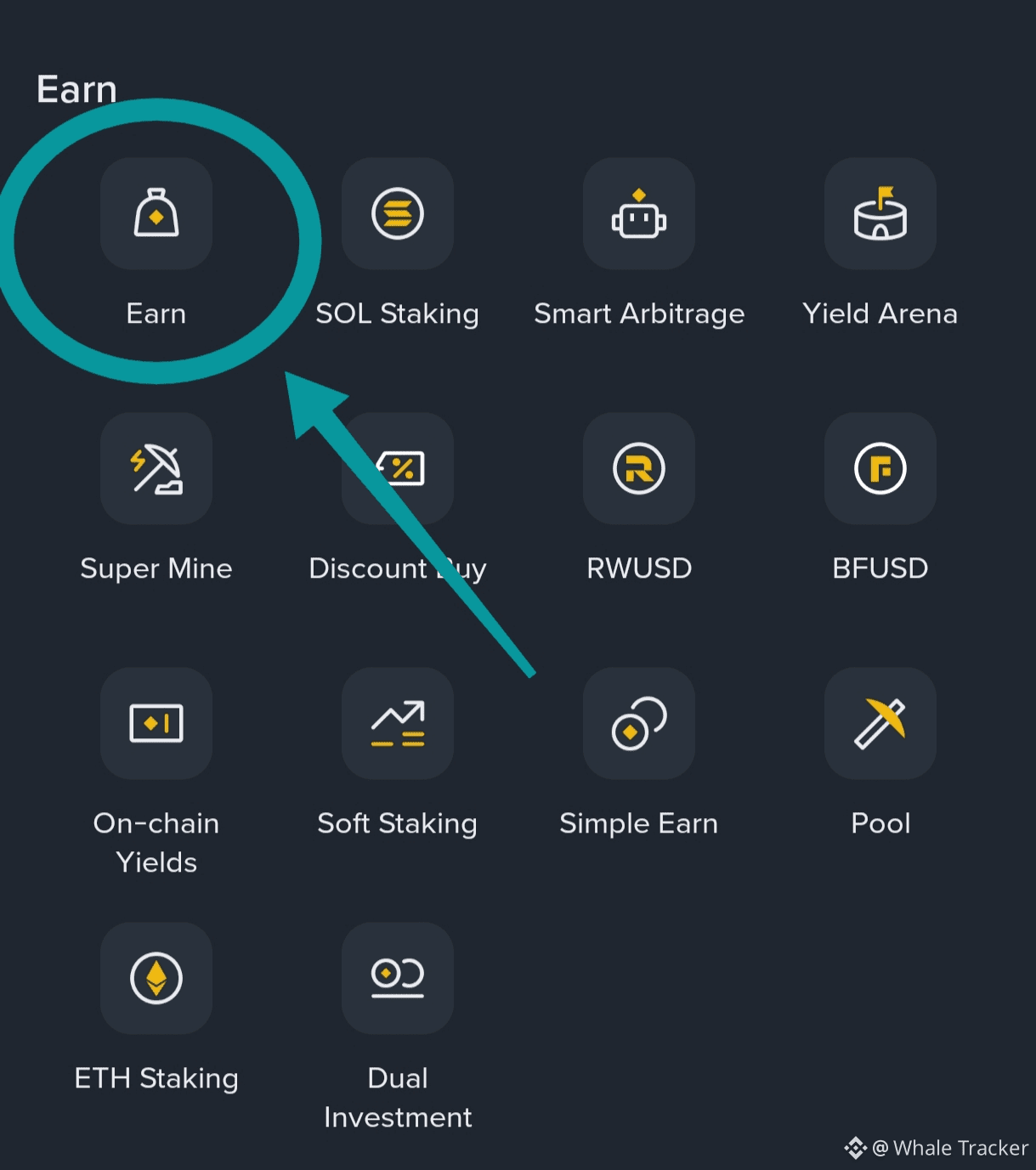
Task: Launch Smart Arbitrage
Action: (639, 214)
